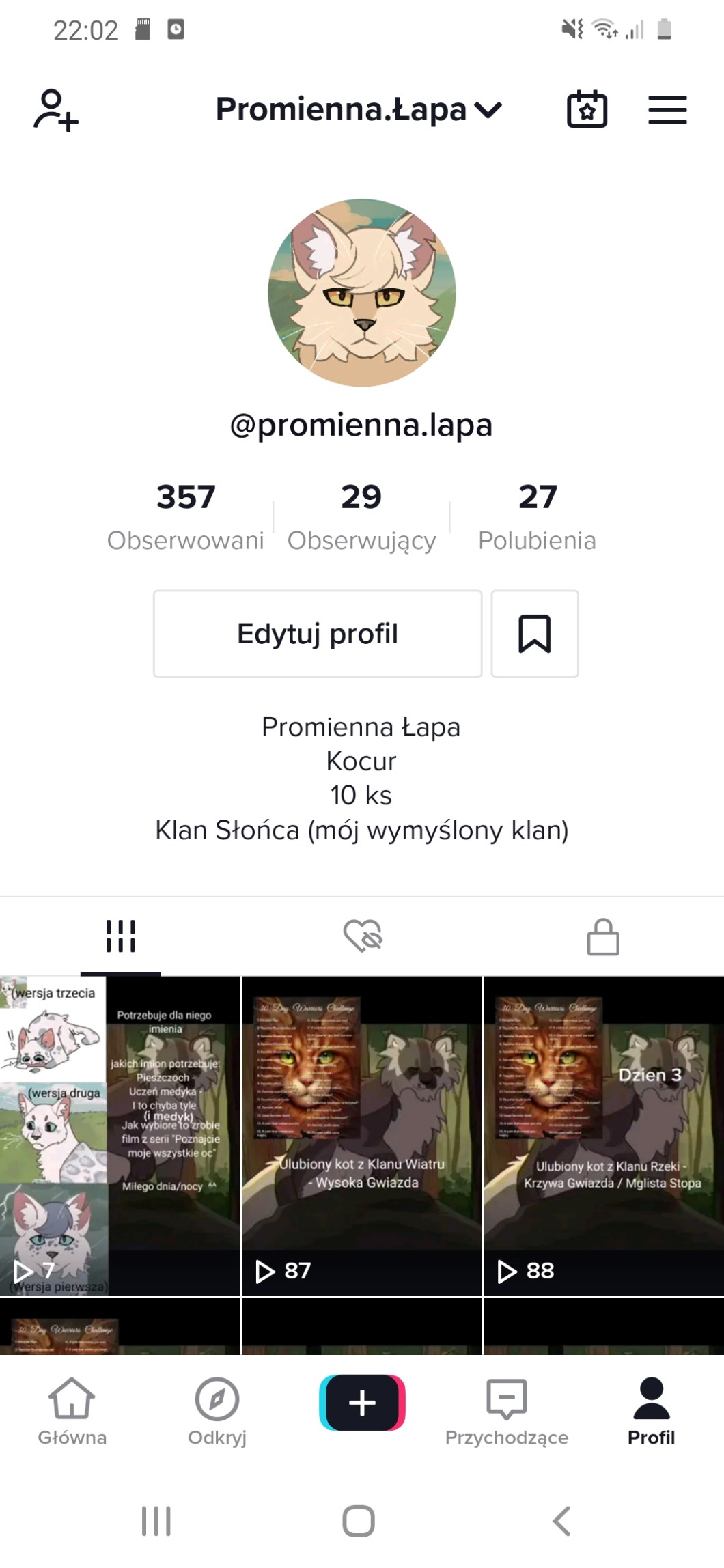This screenshot has width=724, height=1568.
Task: Expand the Promienna.Łapa account switcher
Action: coord(358,110)
